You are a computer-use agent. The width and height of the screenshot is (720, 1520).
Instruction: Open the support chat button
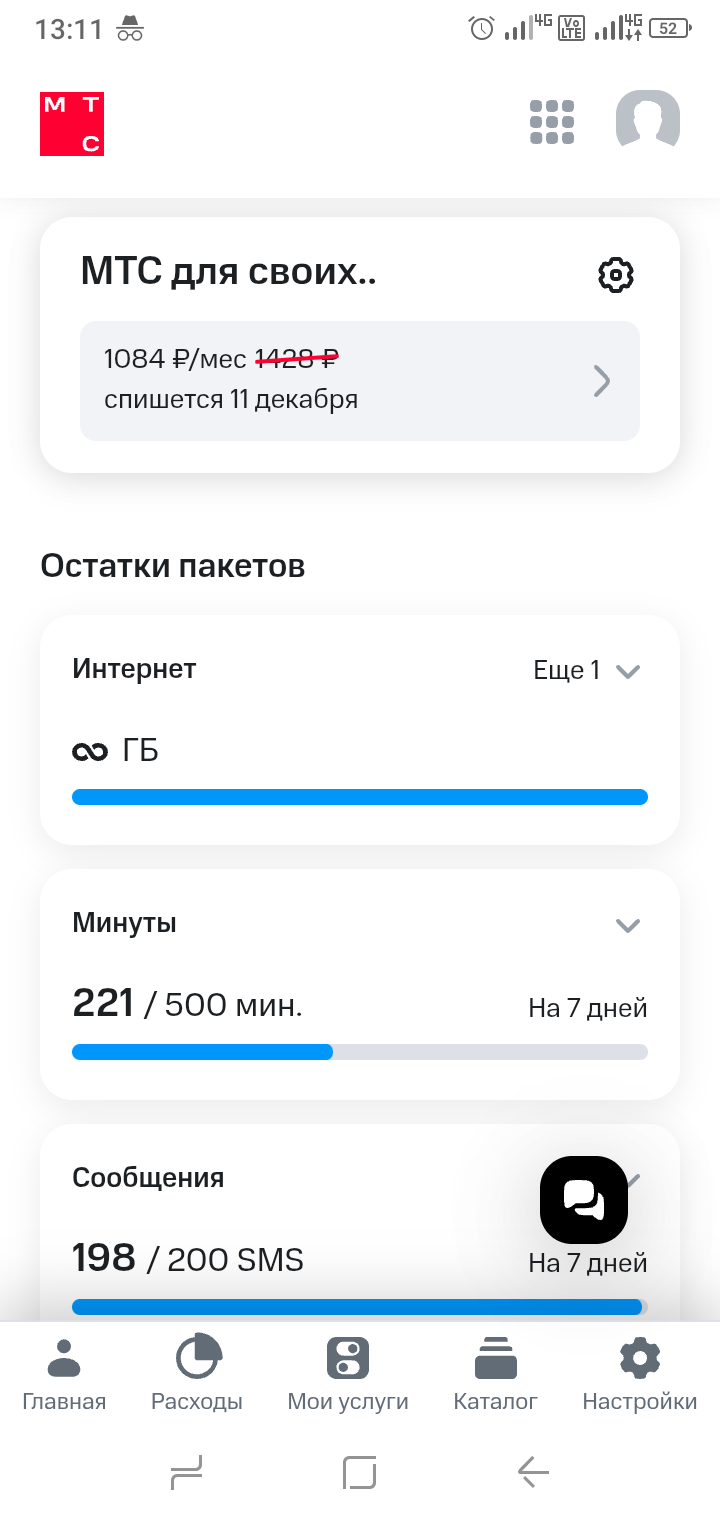[x=584, y=1199]
